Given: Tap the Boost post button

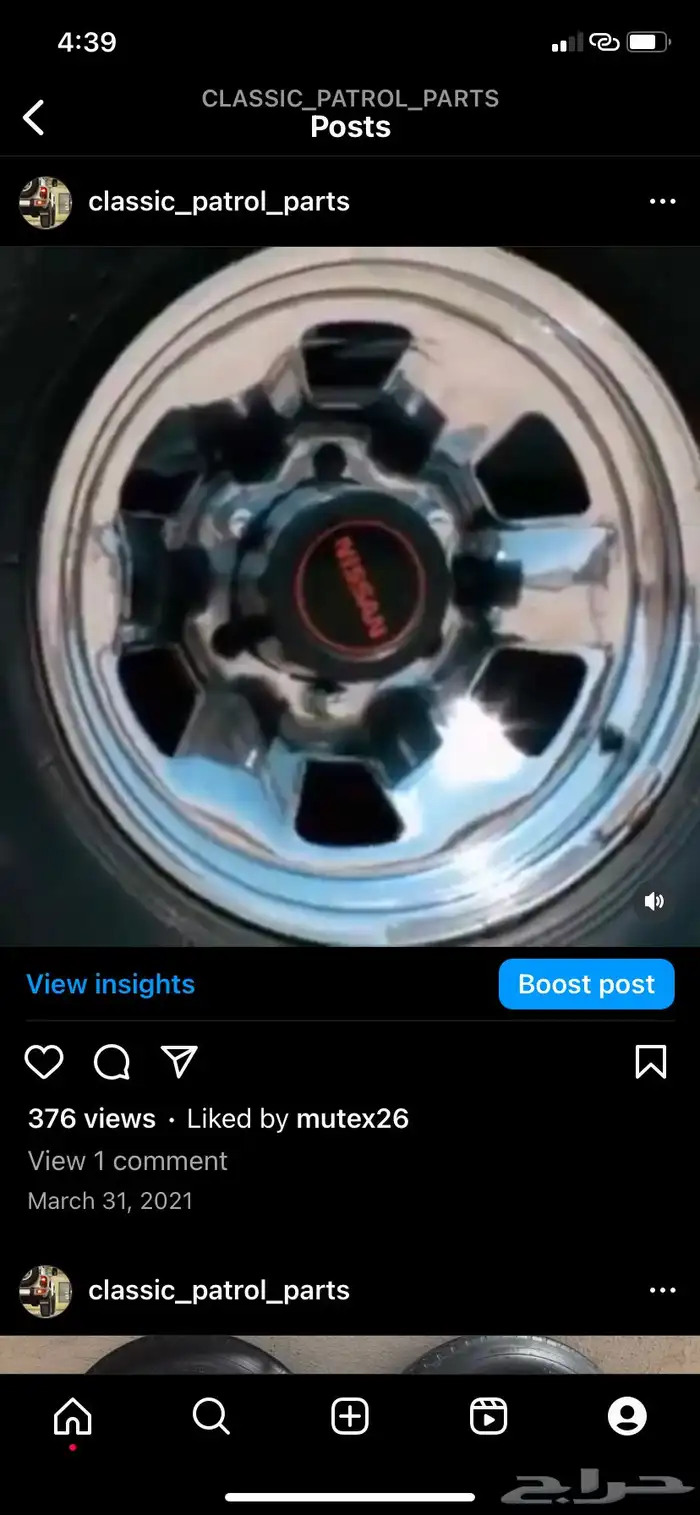Looking at the screenshot, I should tap(586, 984).
